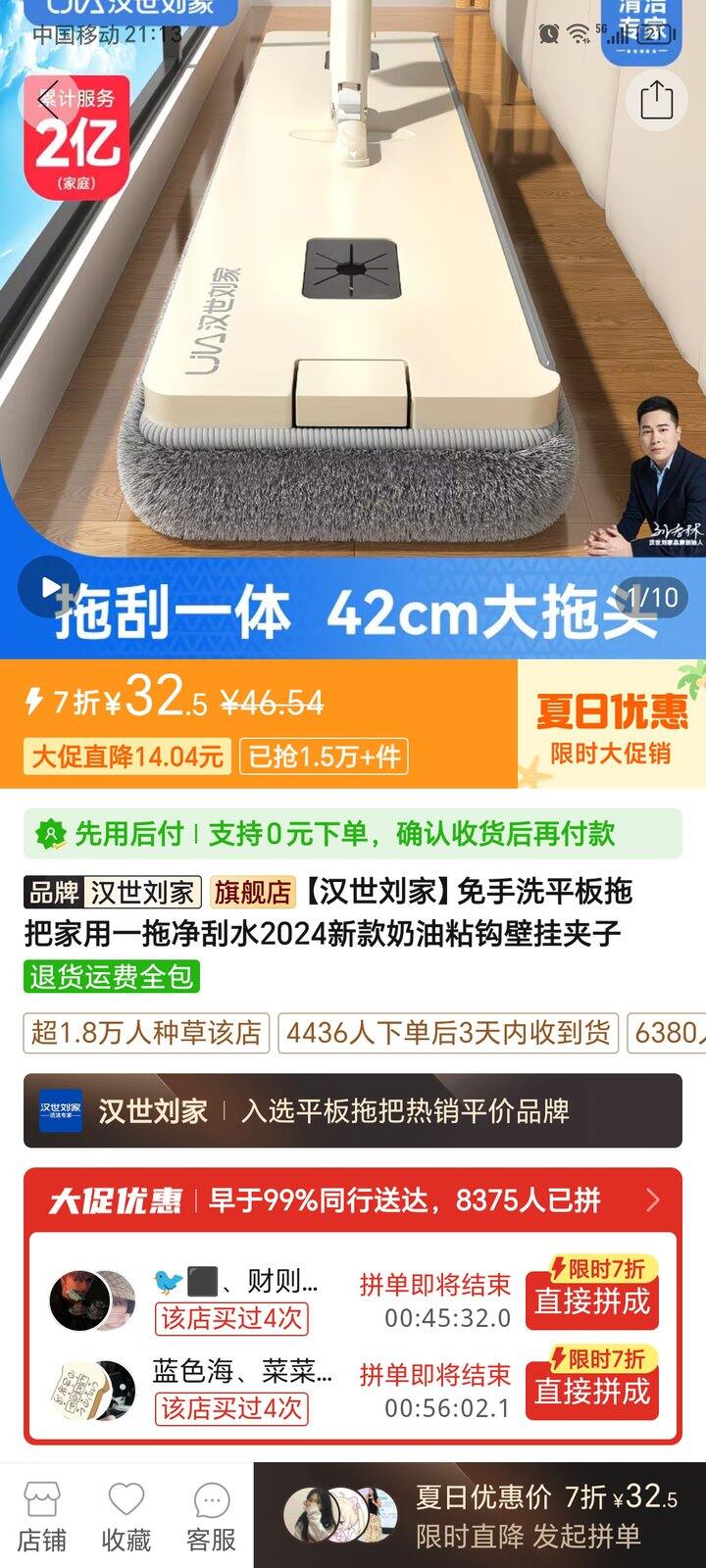Tap the 退货运费全包 green label
This screenshot has height=1568, width=706.
111,977
